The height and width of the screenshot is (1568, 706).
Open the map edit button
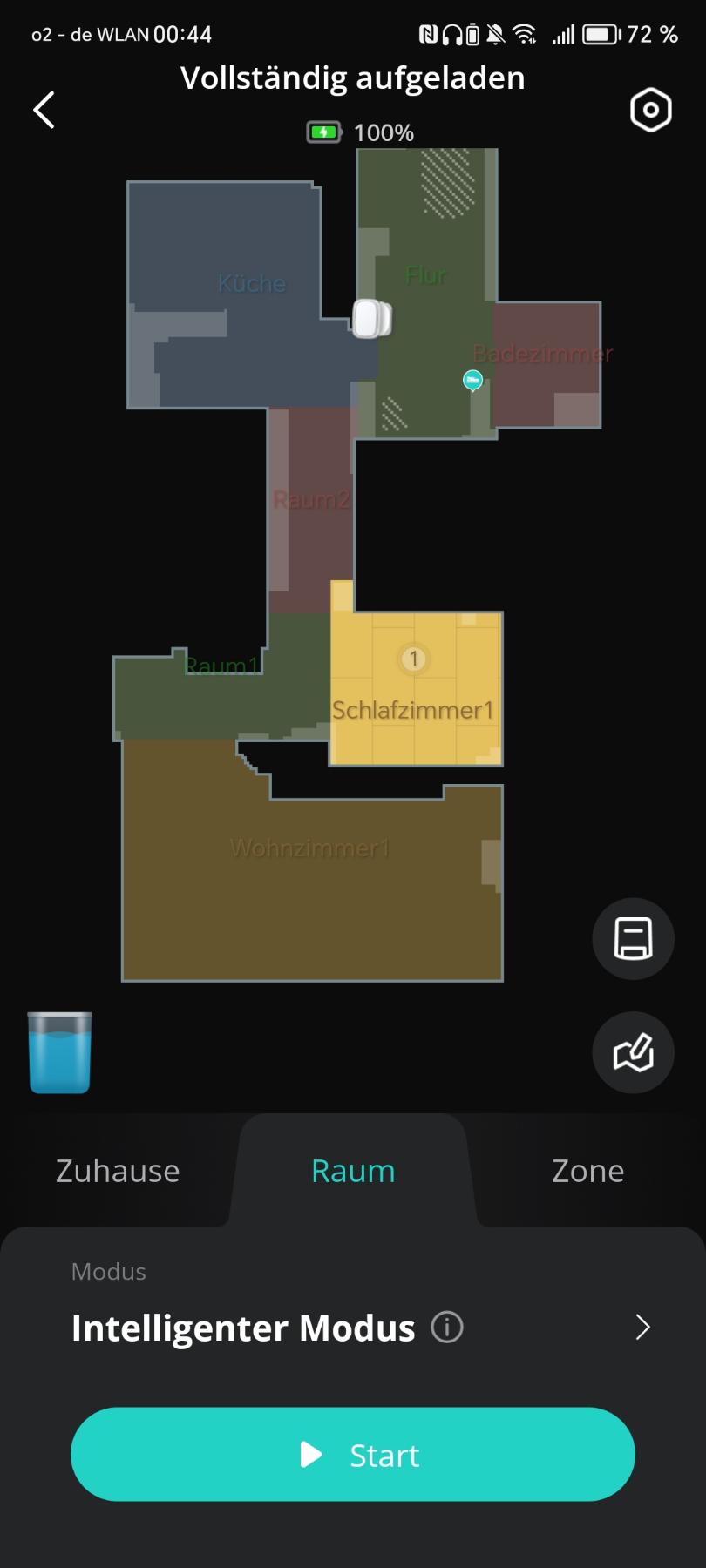coord(634,1052)
